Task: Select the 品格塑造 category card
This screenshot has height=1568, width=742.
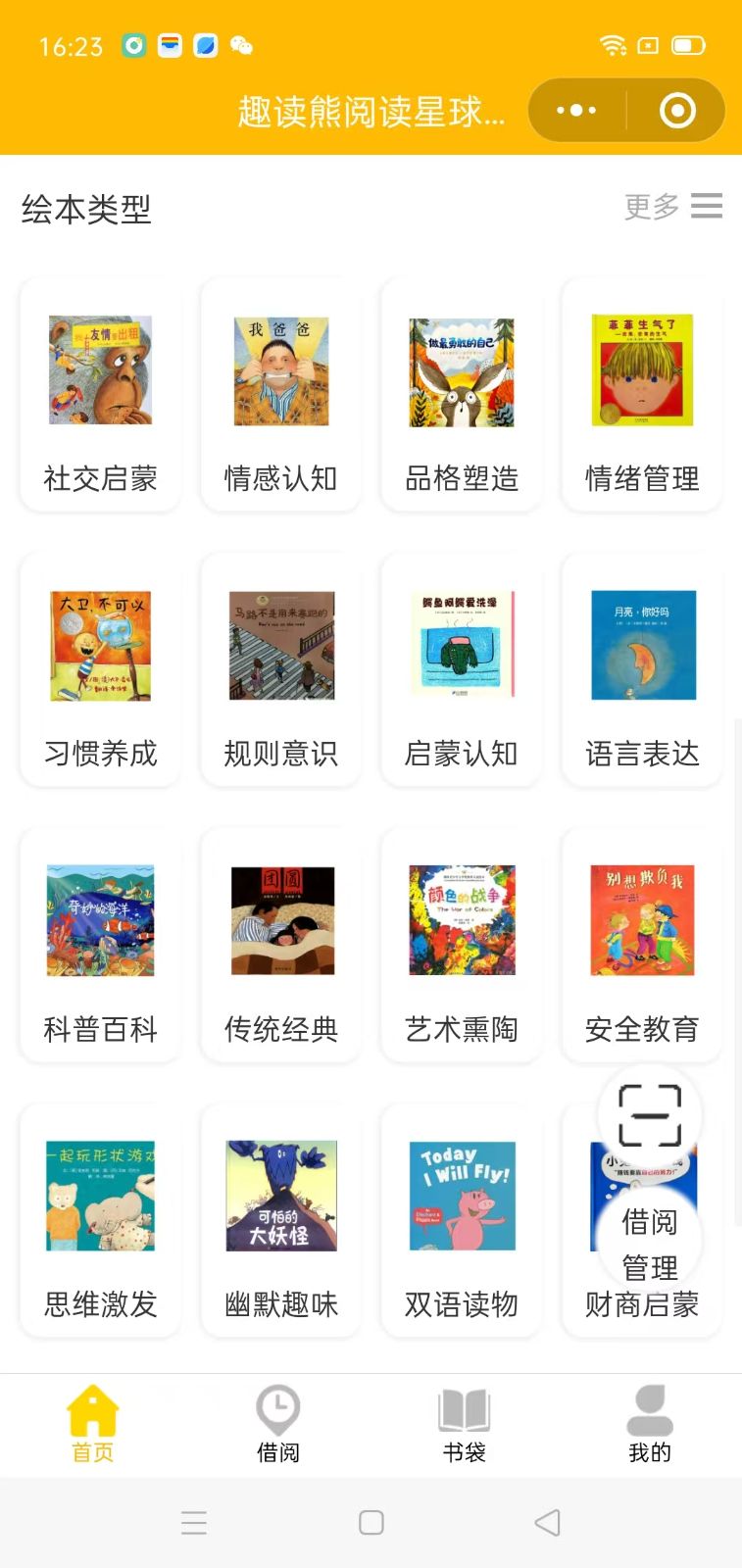Action: [461, 394]
